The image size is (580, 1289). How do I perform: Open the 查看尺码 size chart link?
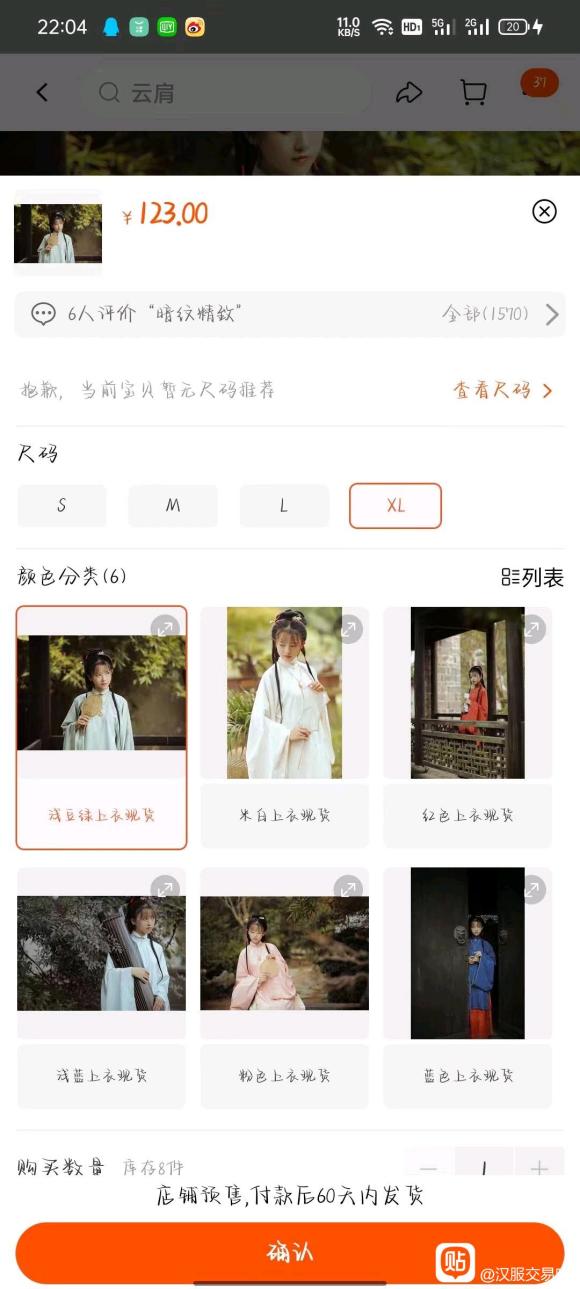[x=502, y=390]
